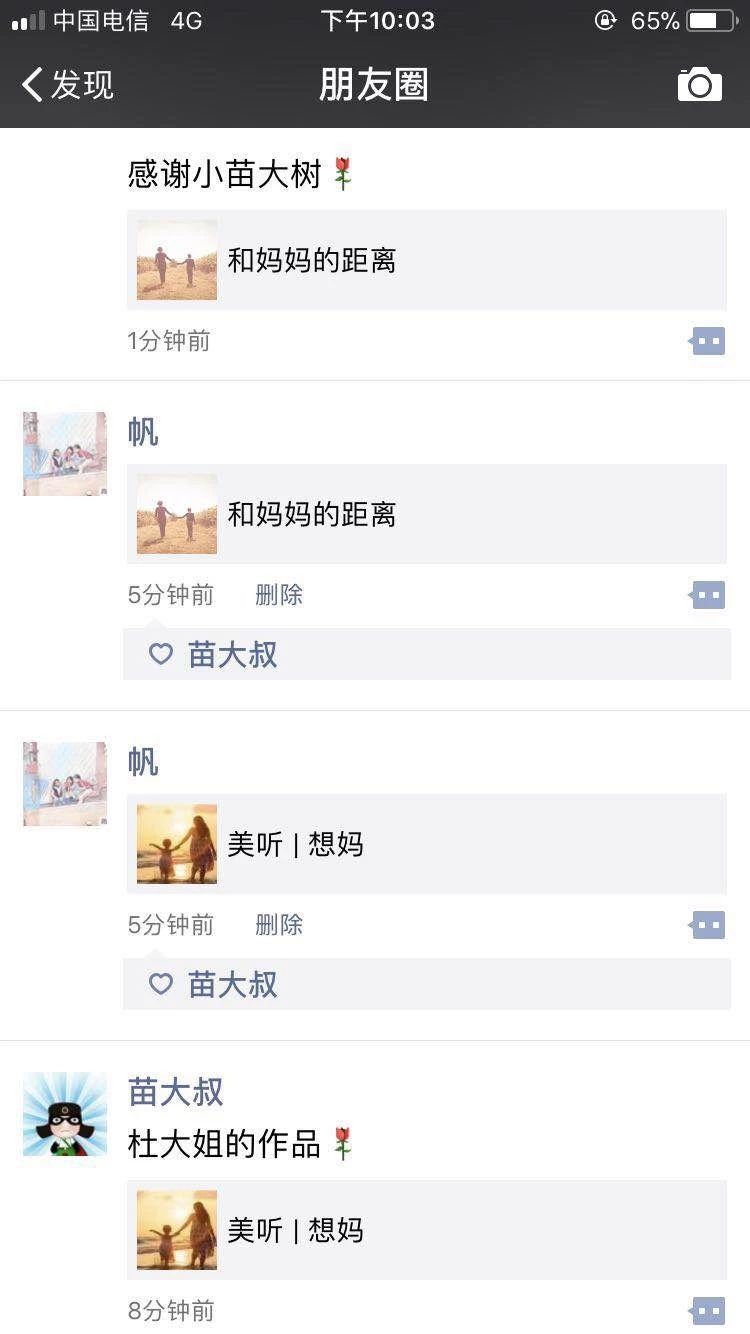Image resolution: width=750 pixels, height=1334 pixels.
Task: Open comment menu on 帆's 美听 | 想妈 post
Action: (x=708, y=926)
